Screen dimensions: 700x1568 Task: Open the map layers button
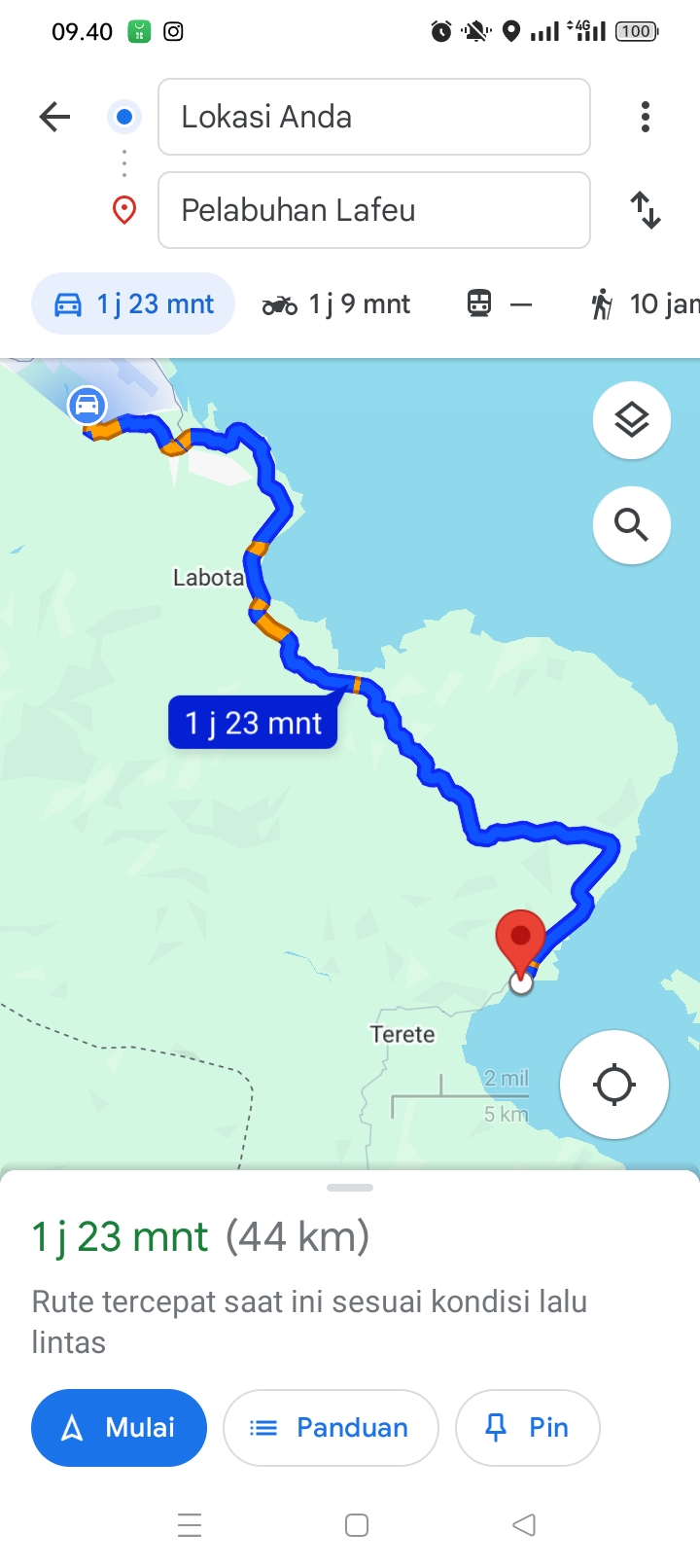(632, 420)
